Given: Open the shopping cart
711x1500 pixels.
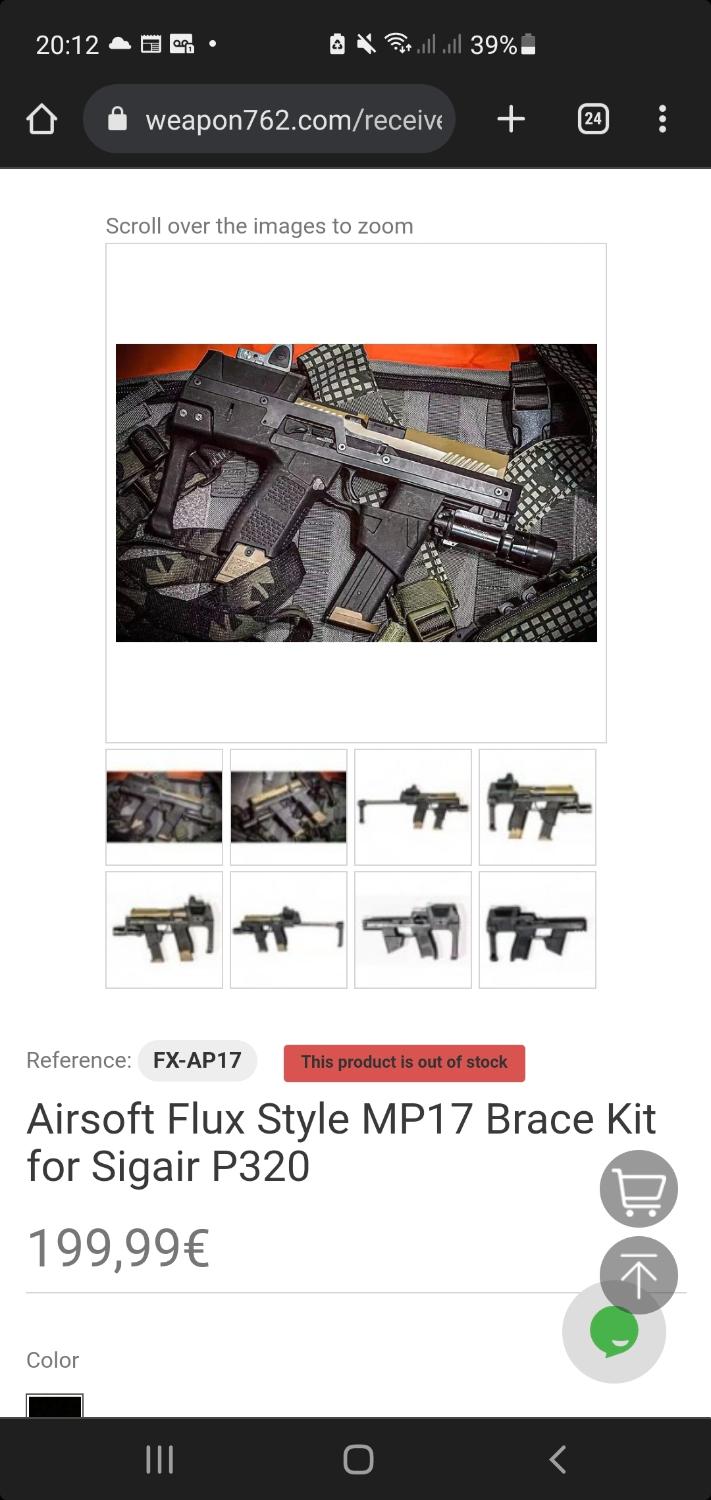Looking at the screenshot, I should (639, 1189).
